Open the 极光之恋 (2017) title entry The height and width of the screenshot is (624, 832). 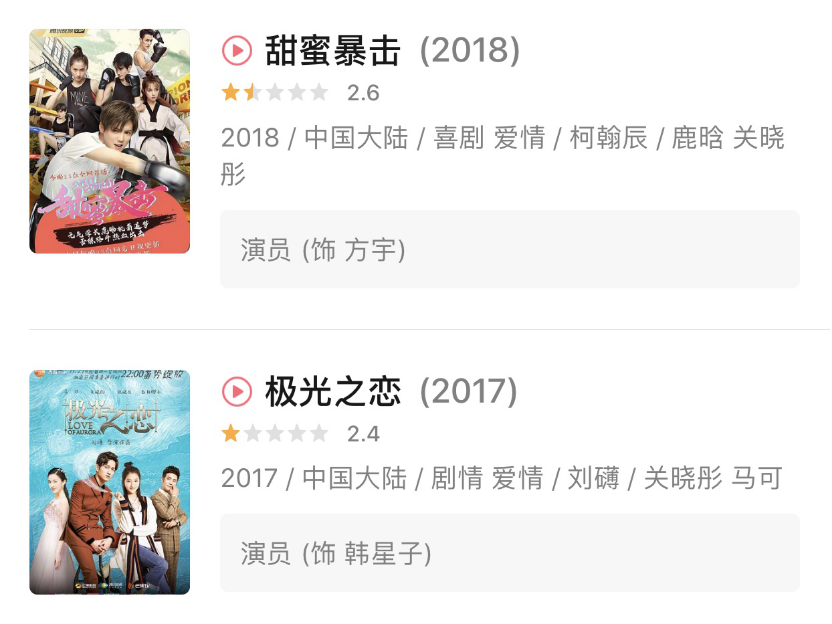(x=391, y=391)
